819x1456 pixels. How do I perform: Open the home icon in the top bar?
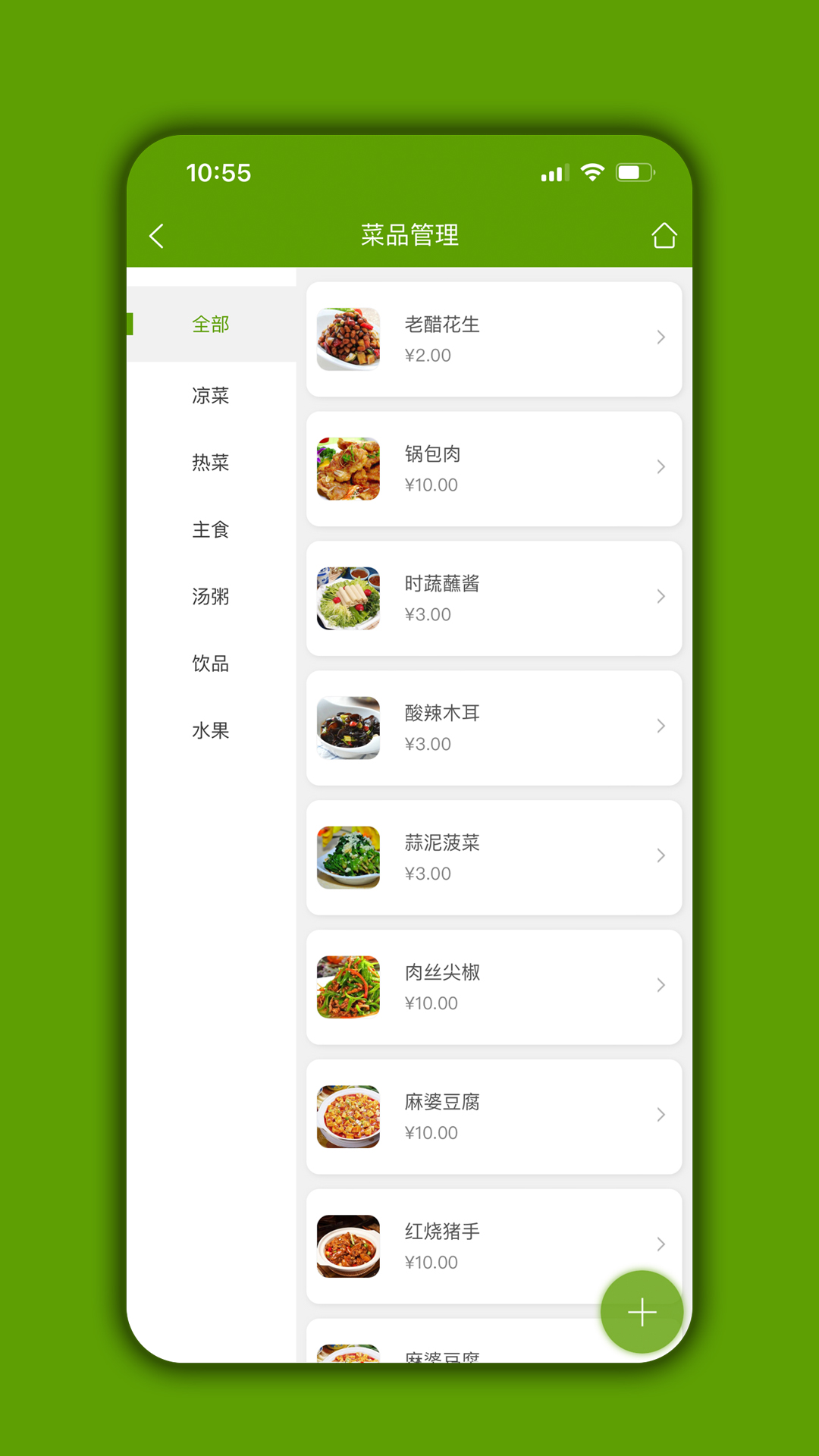pyautogui.click(x=664, y=235)
